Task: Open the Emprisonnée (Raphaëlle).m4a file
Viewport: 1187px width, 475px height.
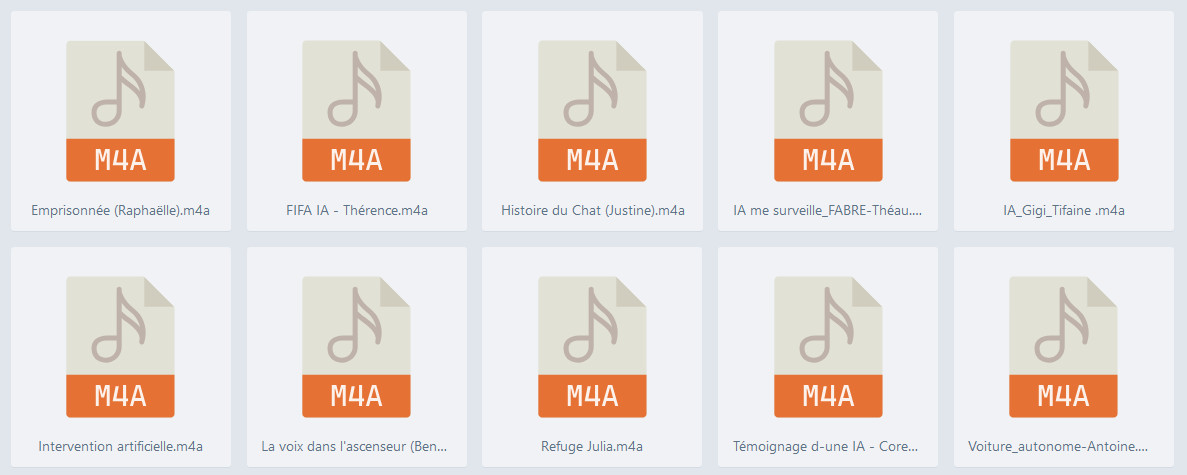Action: (120, 121)
